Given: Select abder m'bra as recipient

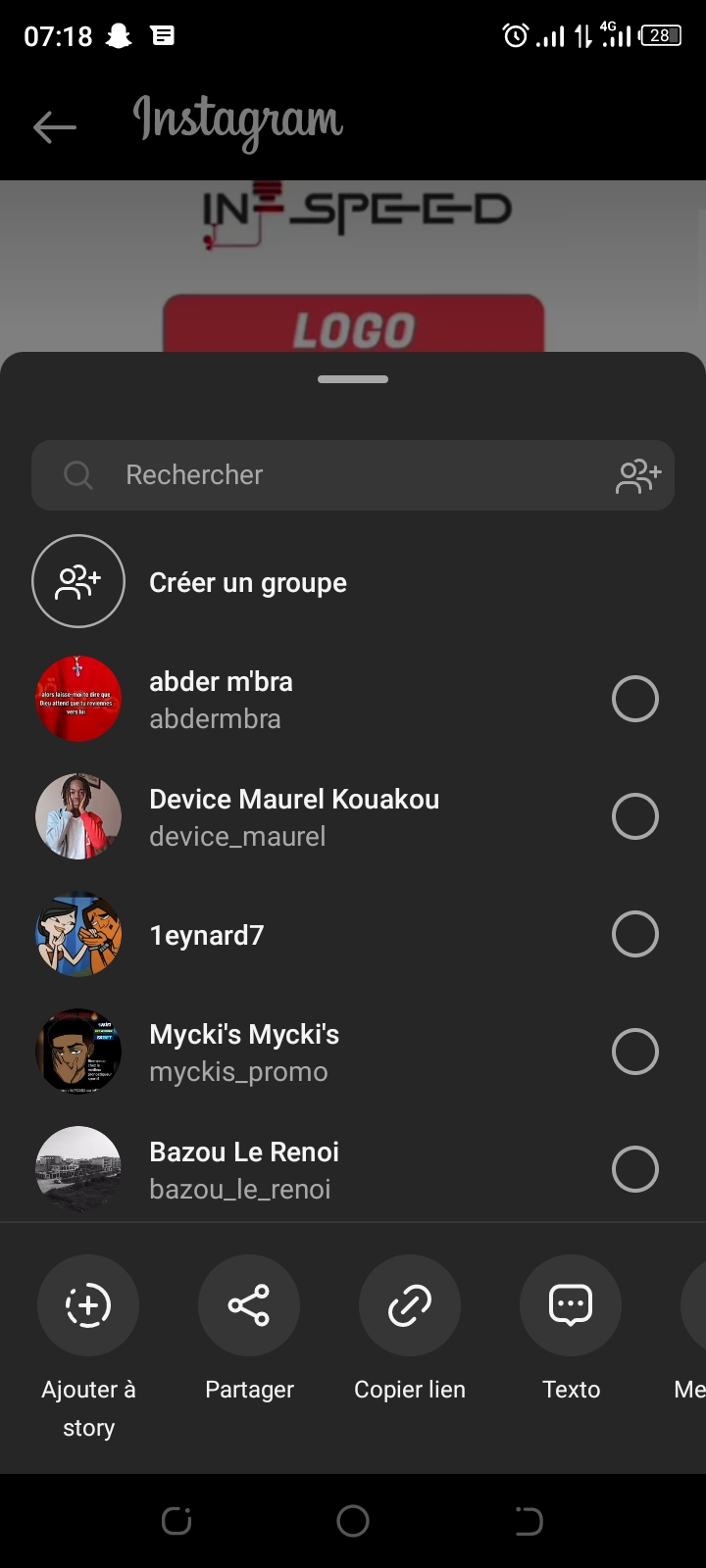Looking at the screenshot, I should (x=634, y=699).
